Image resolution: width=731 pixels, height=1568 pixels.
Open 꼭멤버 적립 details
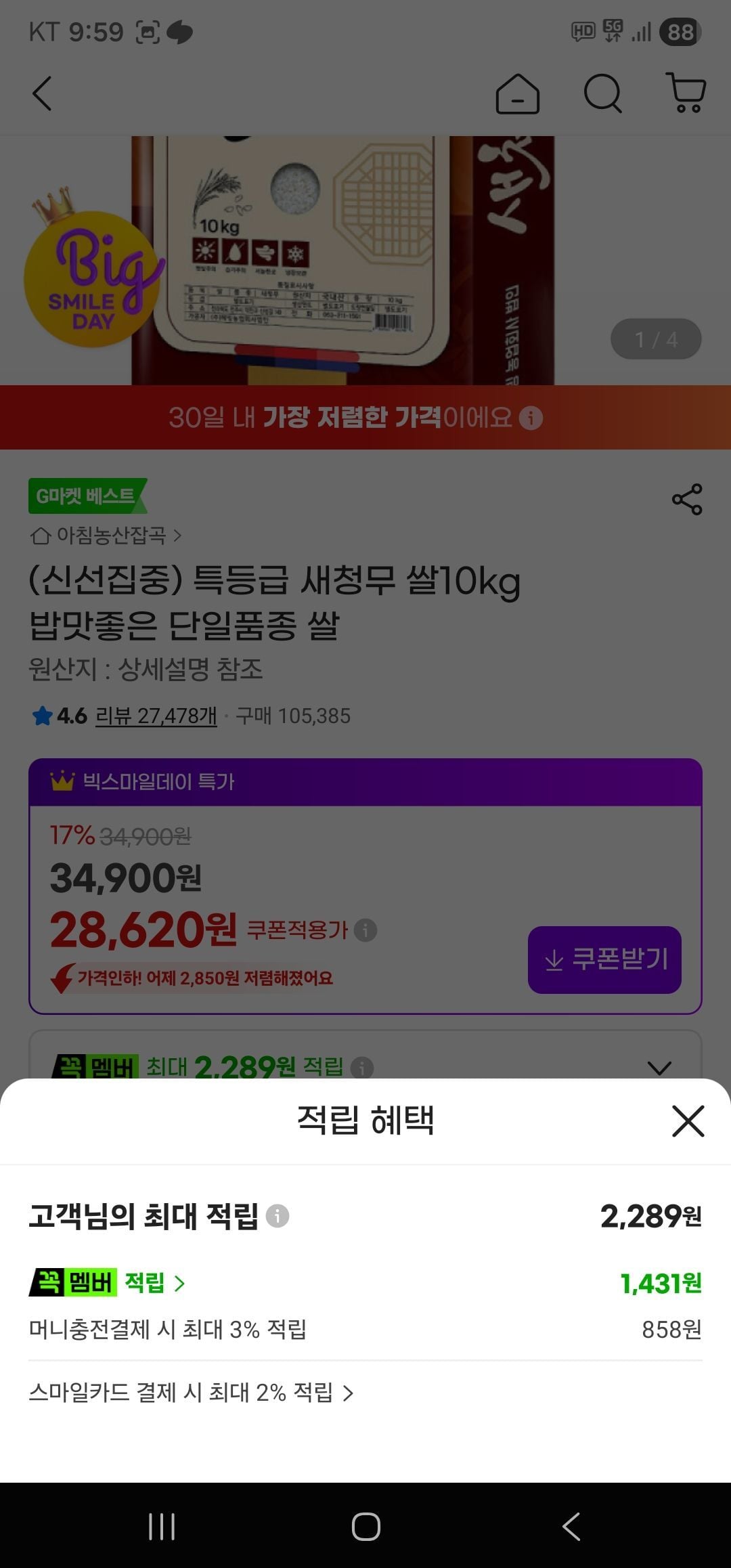click(107, 1283)
